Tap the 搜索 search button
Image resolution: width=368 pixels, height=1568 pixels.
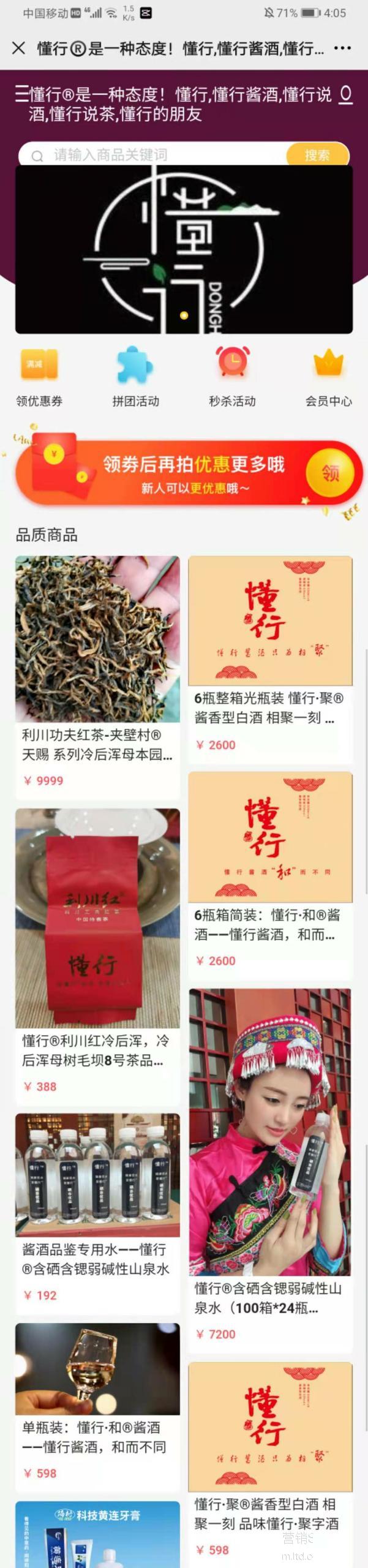[x=317, y=155]
